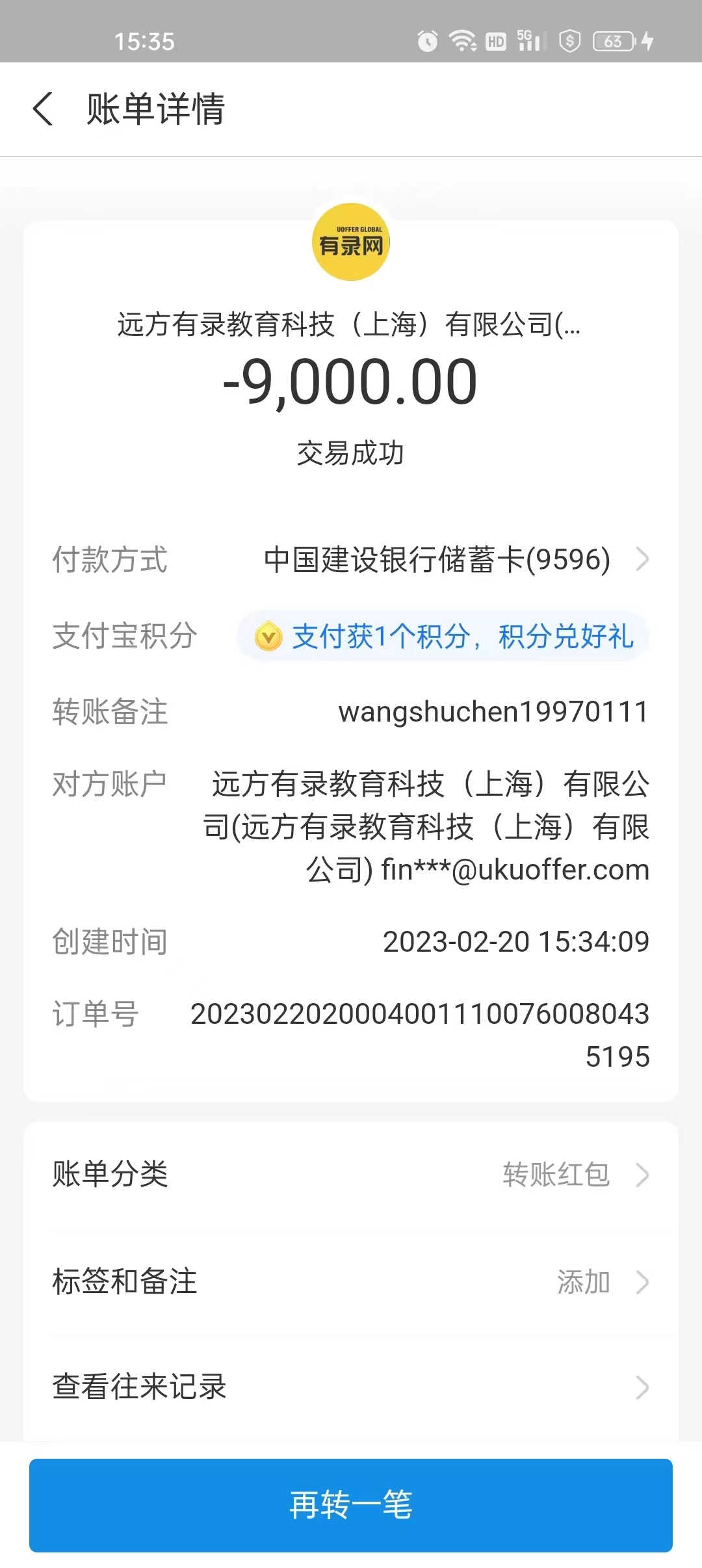Go back from the 账单详情 page
The image size is (702, 1568).
pyautogui.click(x=43, y=109)
